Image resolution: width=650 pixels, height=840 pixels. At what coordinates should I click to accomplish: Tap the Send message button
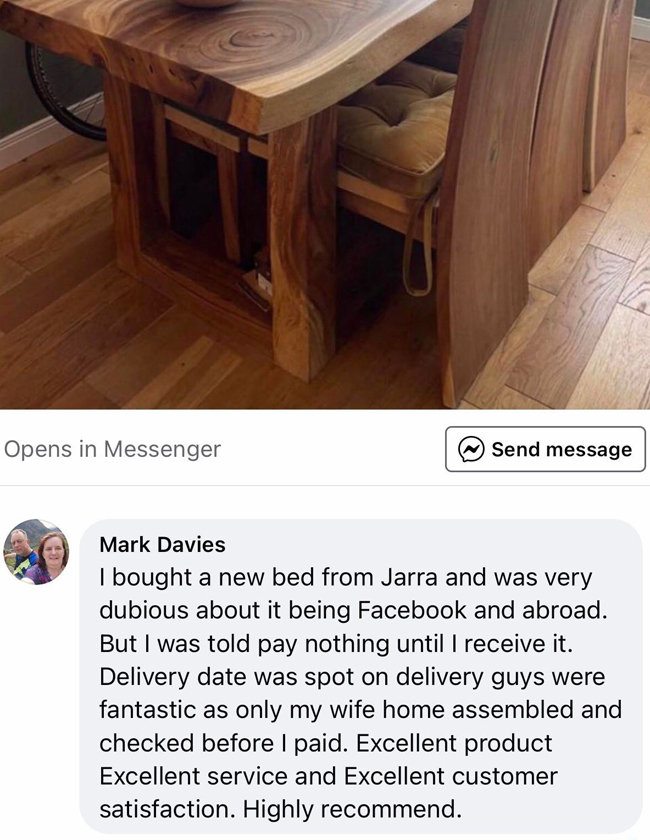pyautogui.click(x=545, y=449)
